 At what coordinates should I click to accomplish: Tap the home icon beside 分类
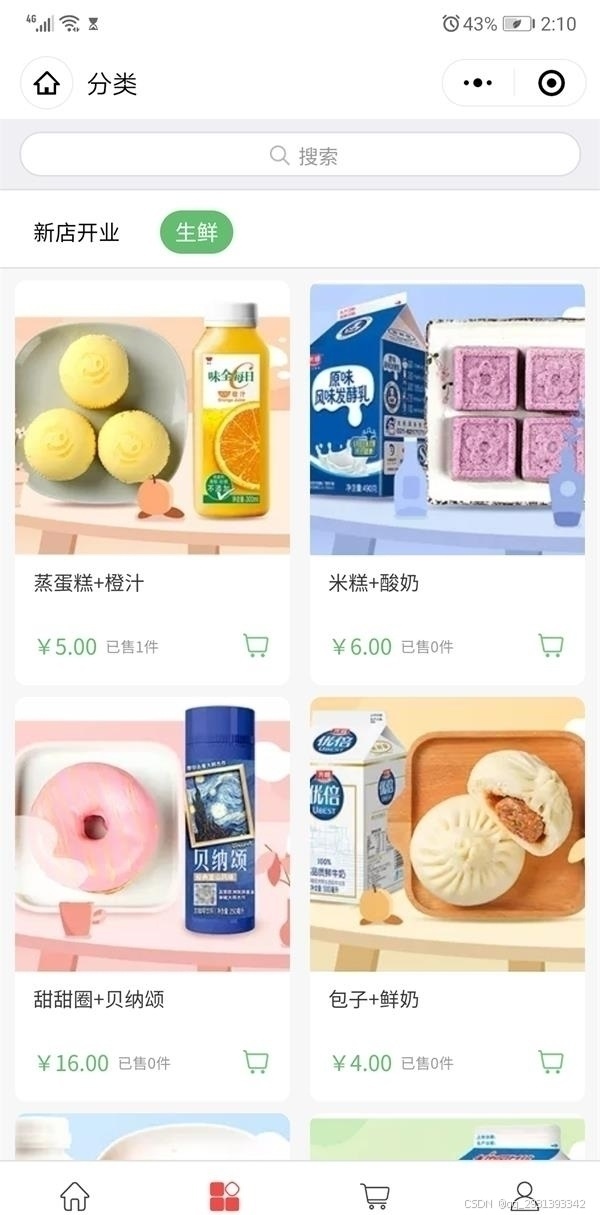click(x=47, y=83)
